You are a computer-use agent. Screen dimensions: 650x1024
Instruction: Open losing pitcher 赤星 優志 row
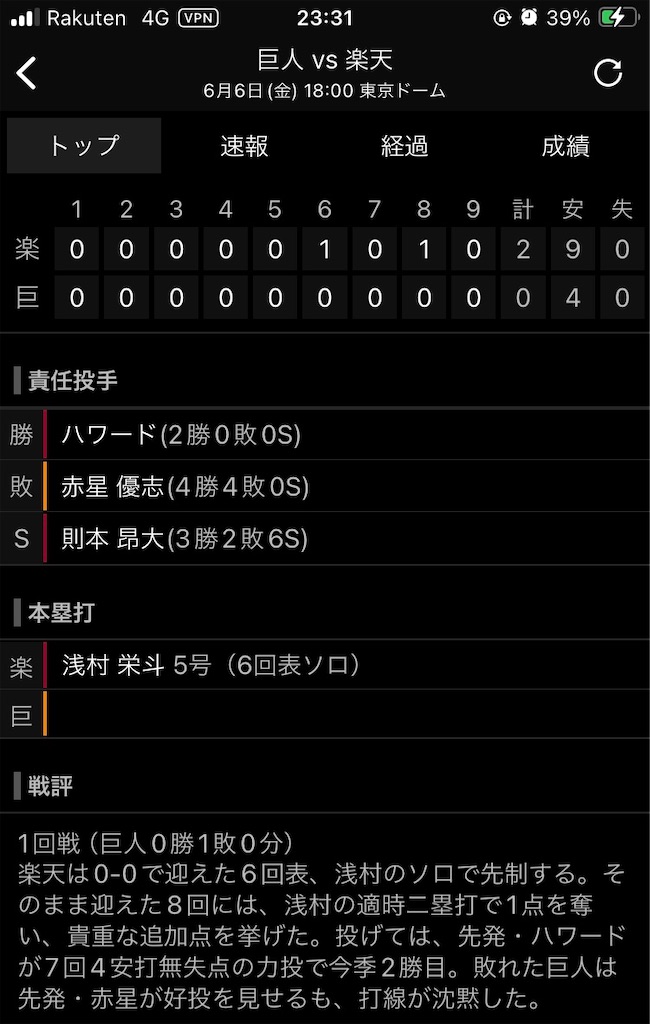325,486
